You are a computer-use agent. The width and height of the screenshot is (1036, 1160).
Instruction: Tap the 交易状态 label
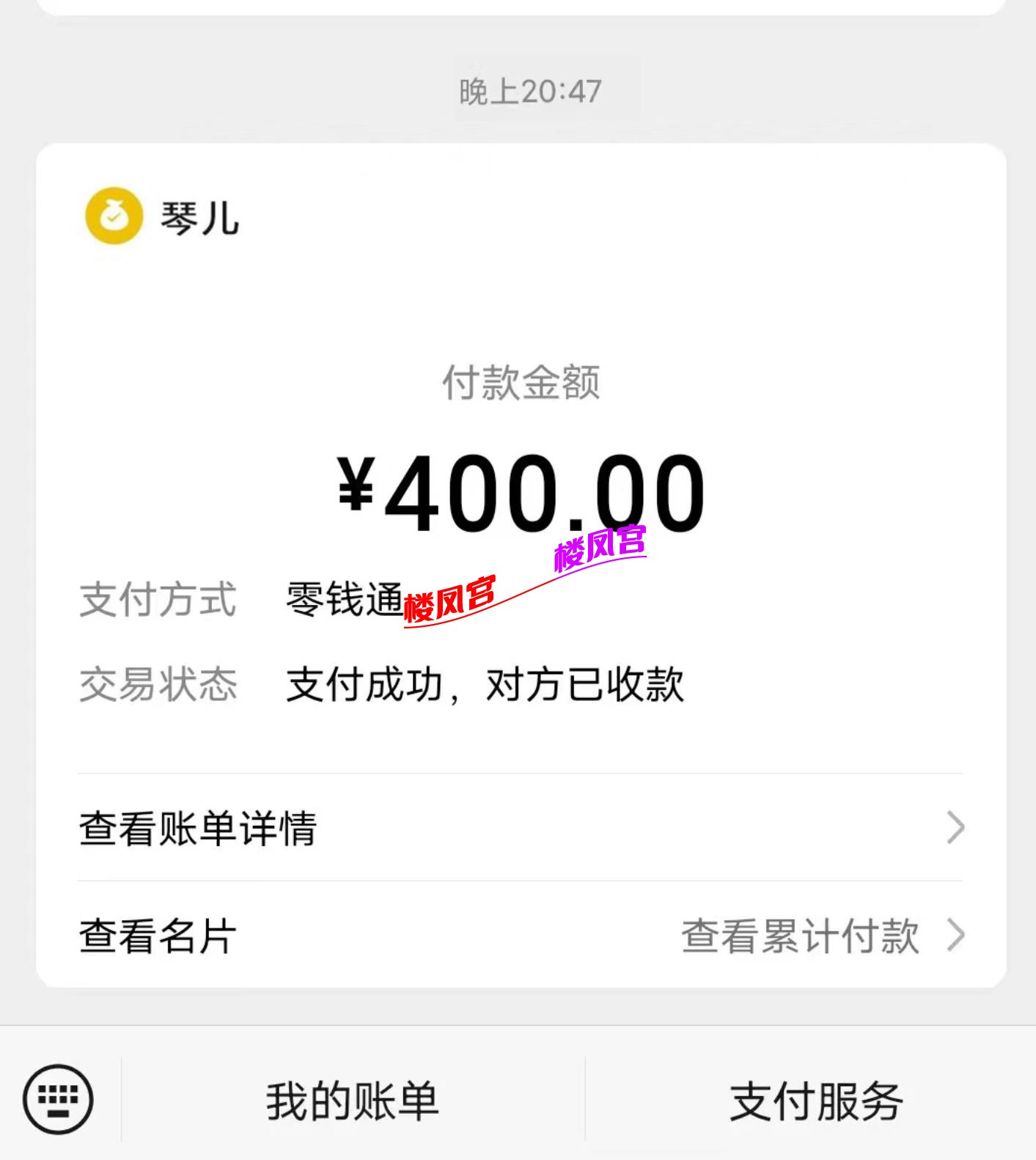point(158,685)
